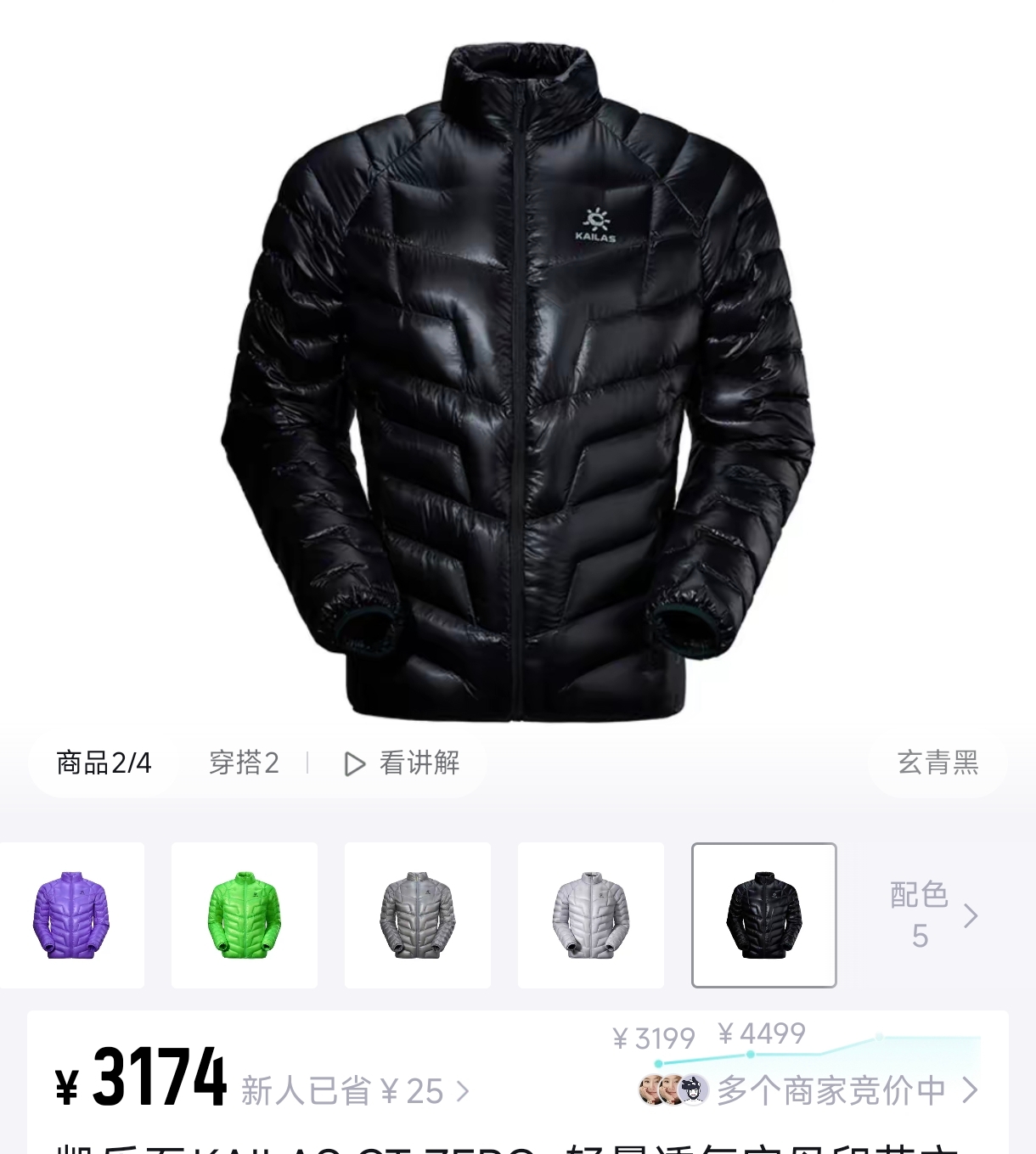Open 多个商家竞价中 merchant bidding list

pyautogui.click(x=830, y=1089)
